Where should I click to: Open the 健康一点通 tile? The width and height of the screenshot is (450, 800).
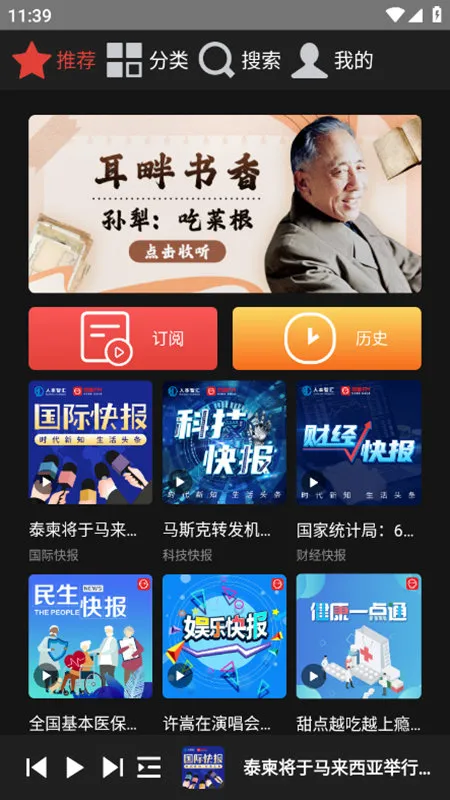click(359, 636)
